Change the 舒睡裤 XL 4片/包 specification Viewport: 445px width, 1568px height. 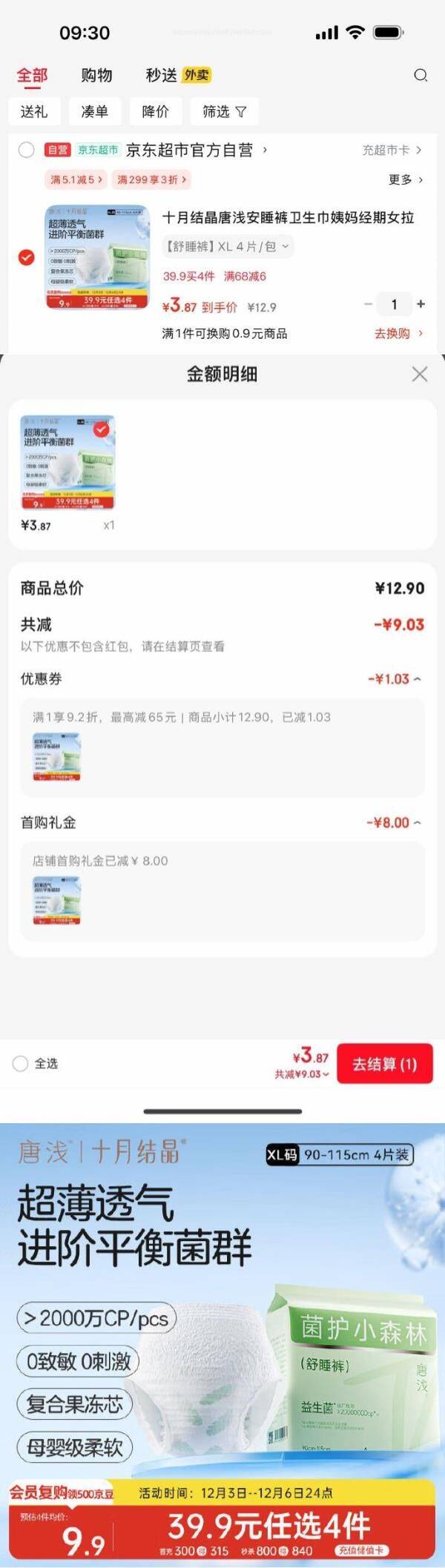point(227,246)
